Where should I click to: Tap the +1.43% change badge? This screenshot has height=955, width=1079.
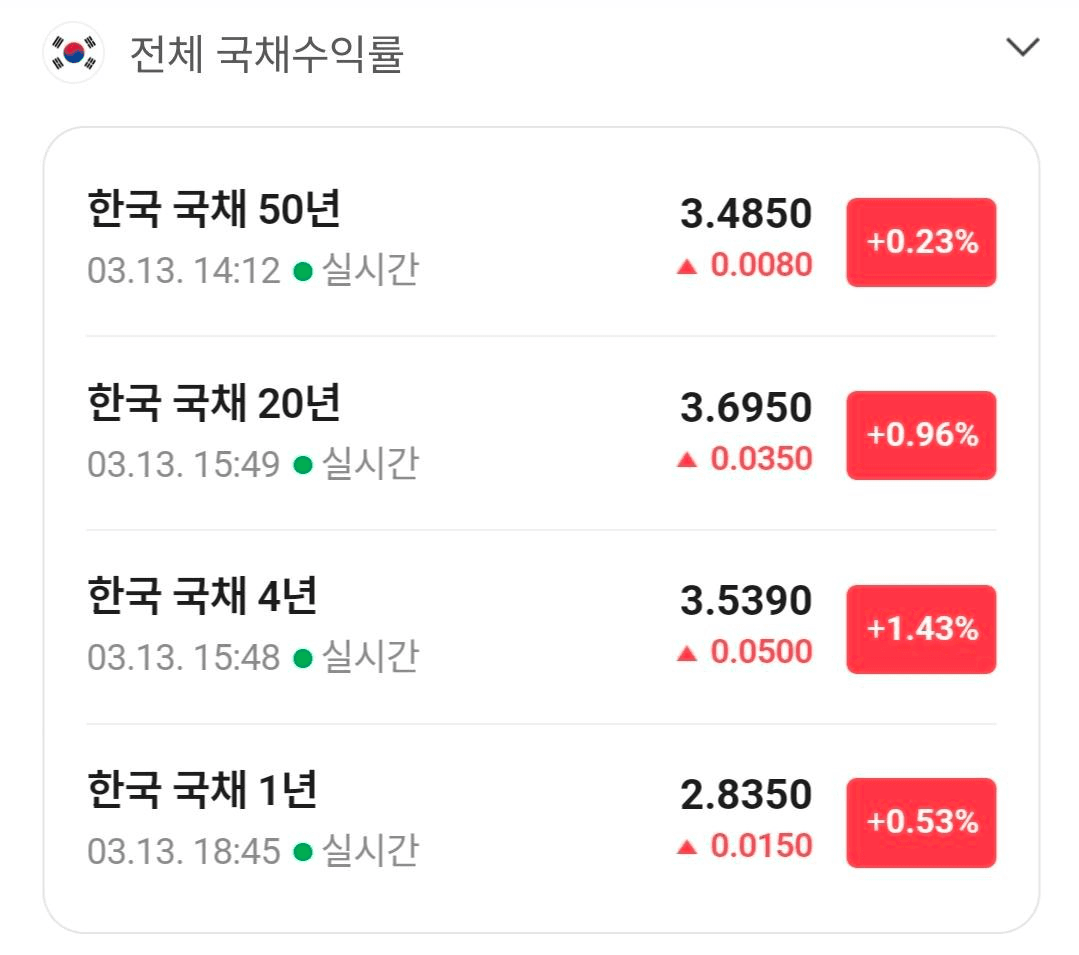[x=921, y=629]
